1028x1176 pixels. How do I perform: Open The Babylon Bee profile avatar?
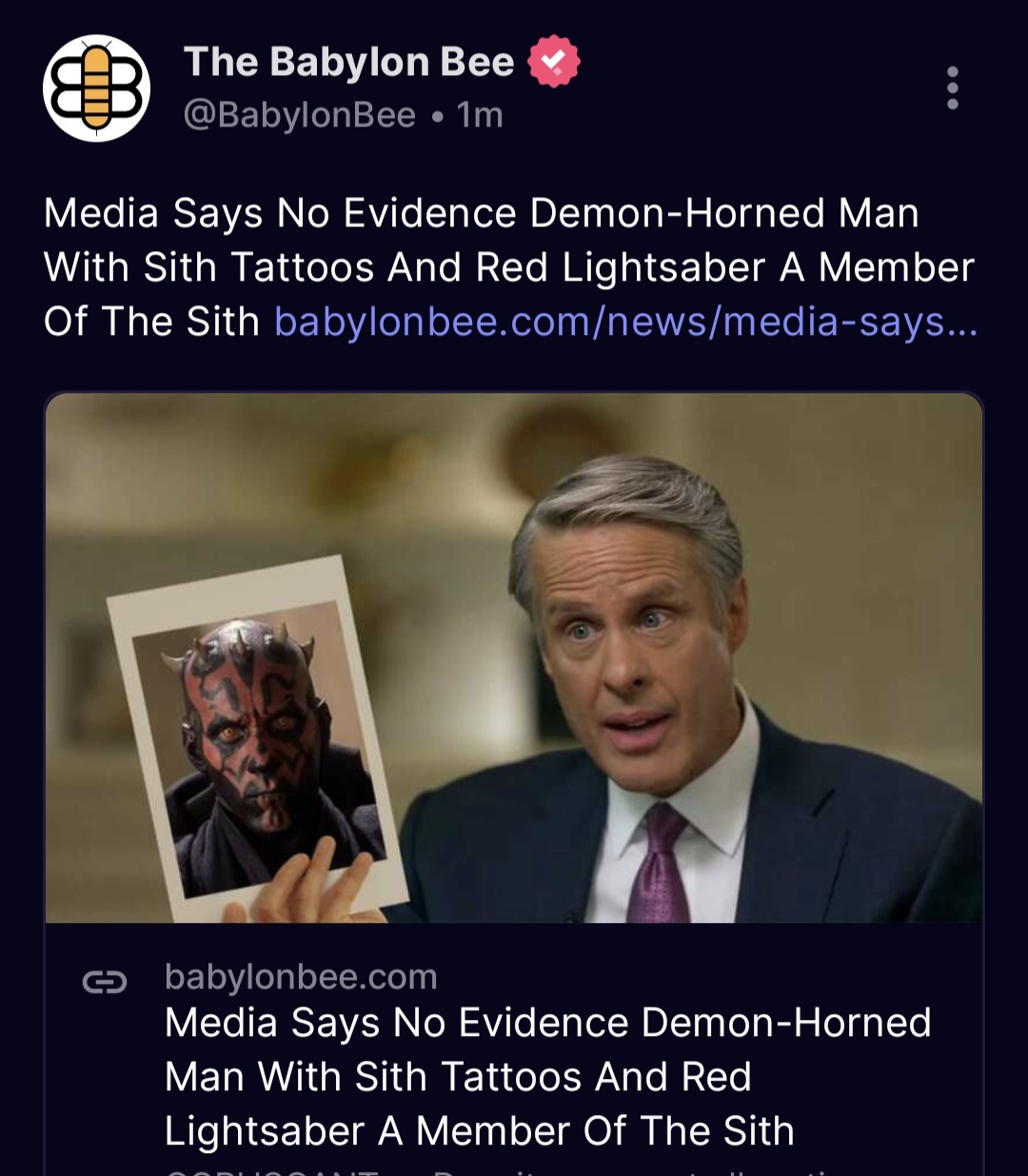point(96,88)
